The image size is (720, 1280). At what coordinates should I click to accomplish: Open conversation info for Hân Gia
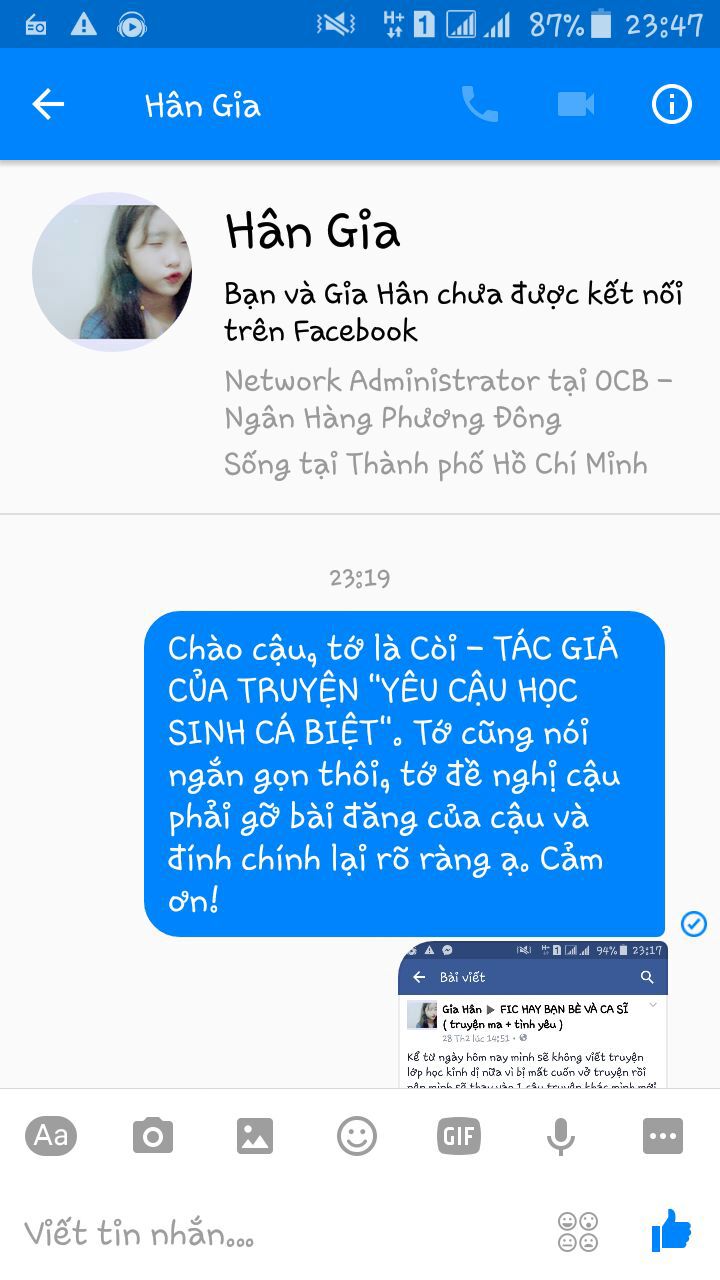coord(671,104)
